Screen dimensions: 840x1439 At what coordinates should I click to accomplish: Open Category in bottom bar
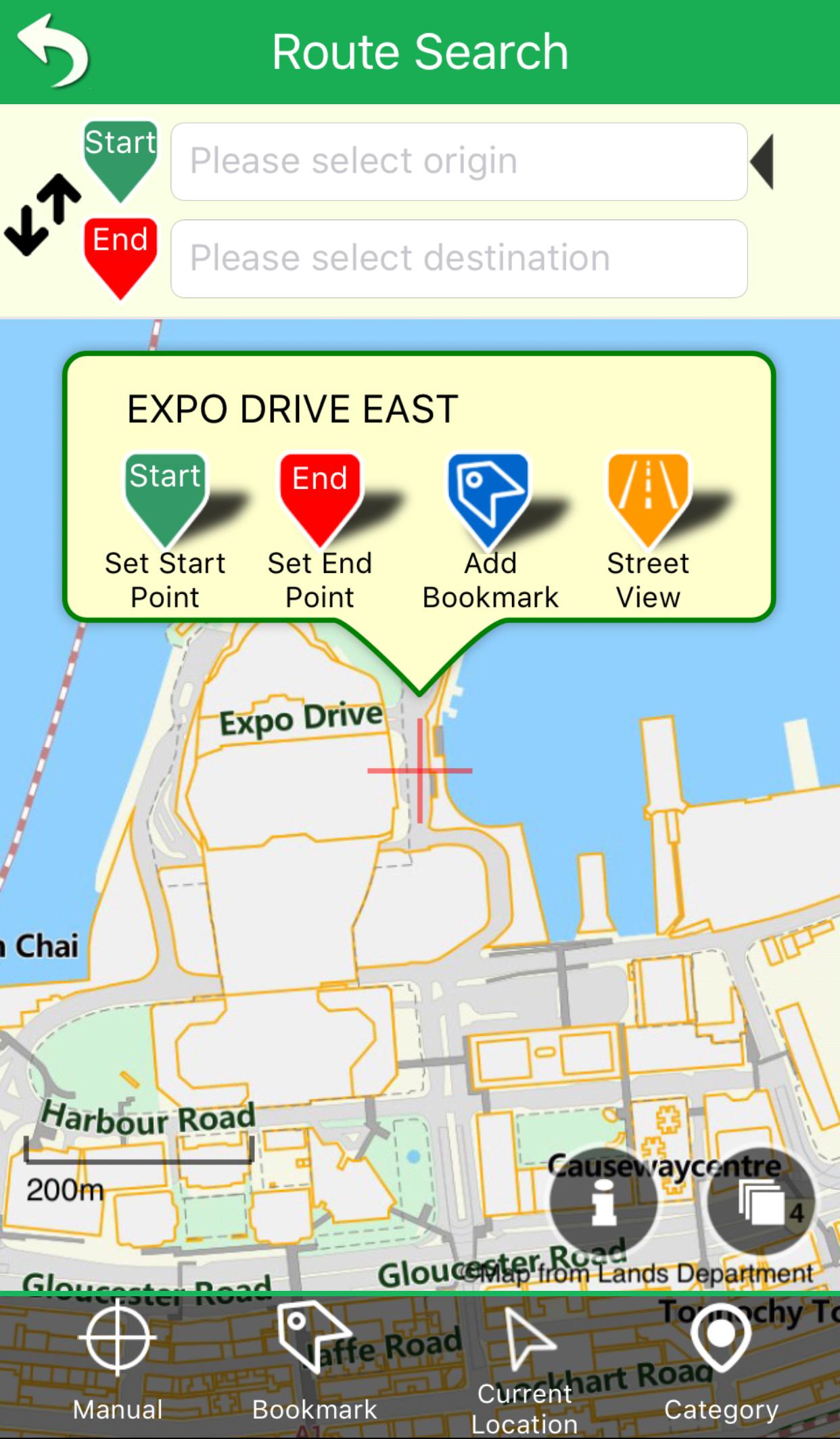(x=721, y=1361)
